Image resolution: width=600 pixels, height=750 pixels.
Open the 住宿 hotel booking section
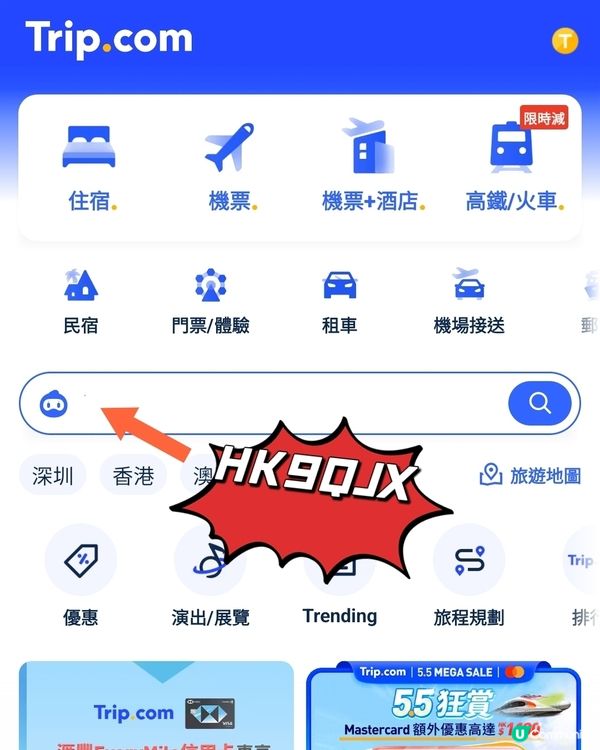point(89,167)
